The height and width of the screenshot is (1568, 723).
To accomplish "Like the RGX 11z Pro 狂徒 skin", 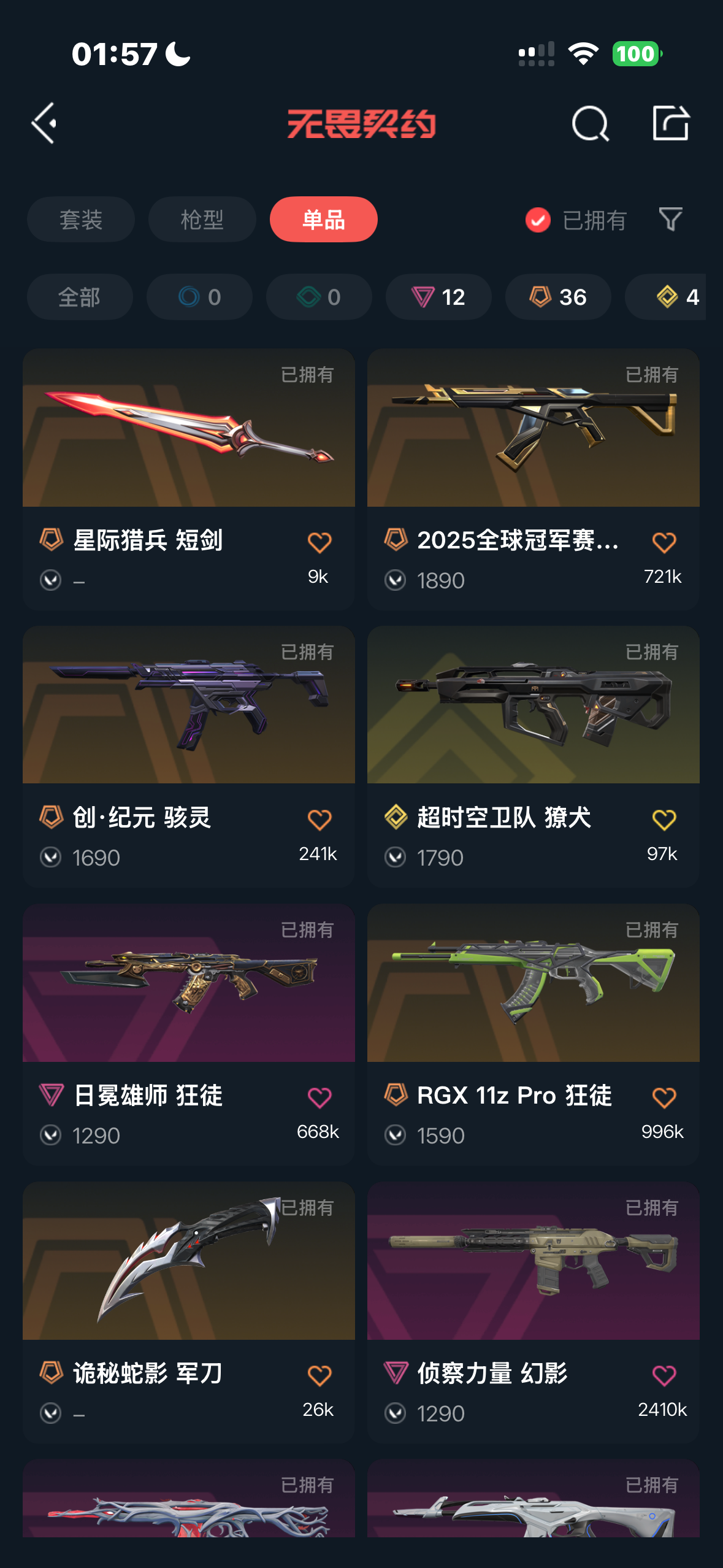I will point(664,1097).
